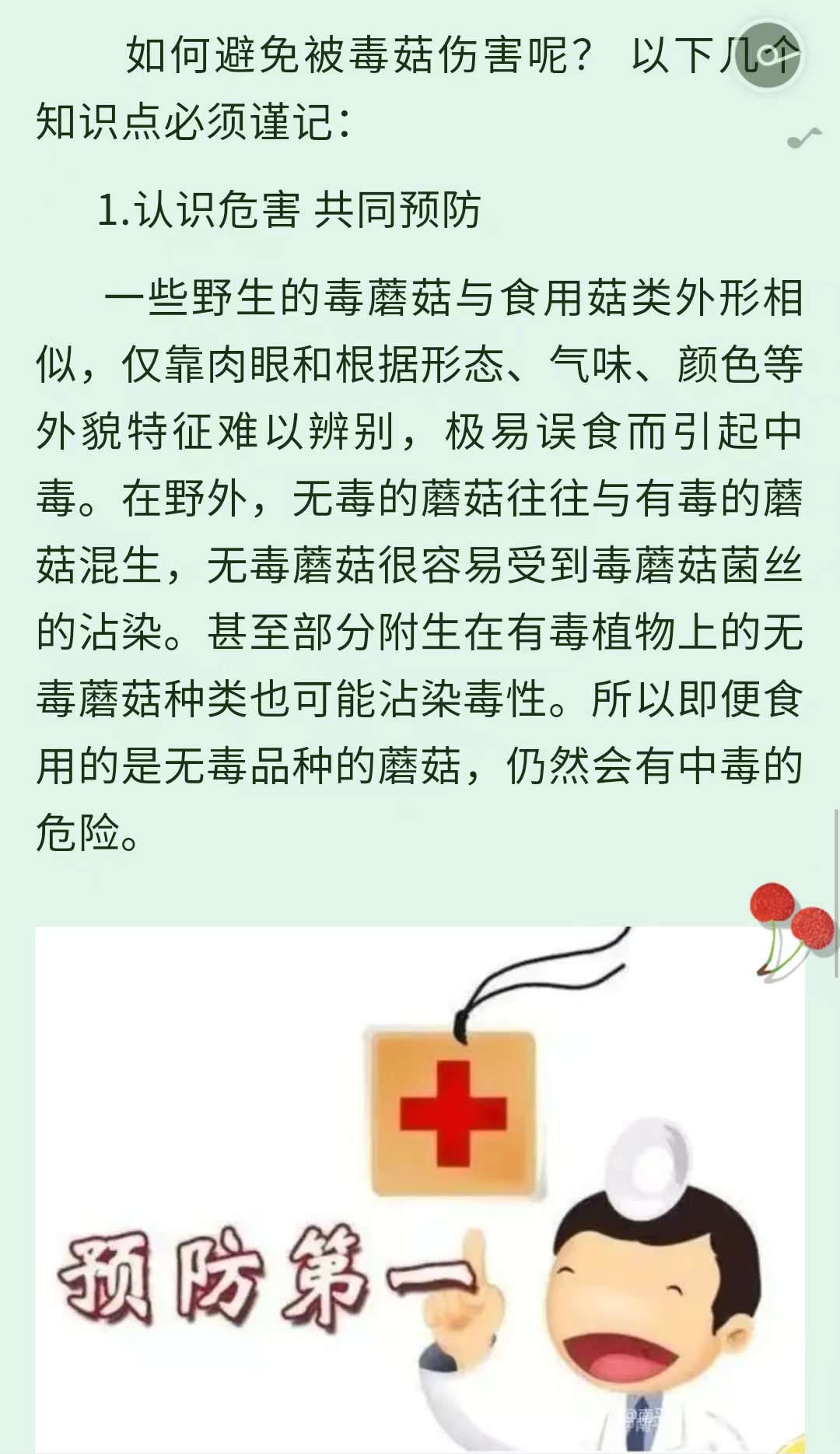Open the 预防第一 doctor image
This screenshot has height=1454, width=840.
pos(420,1189)
